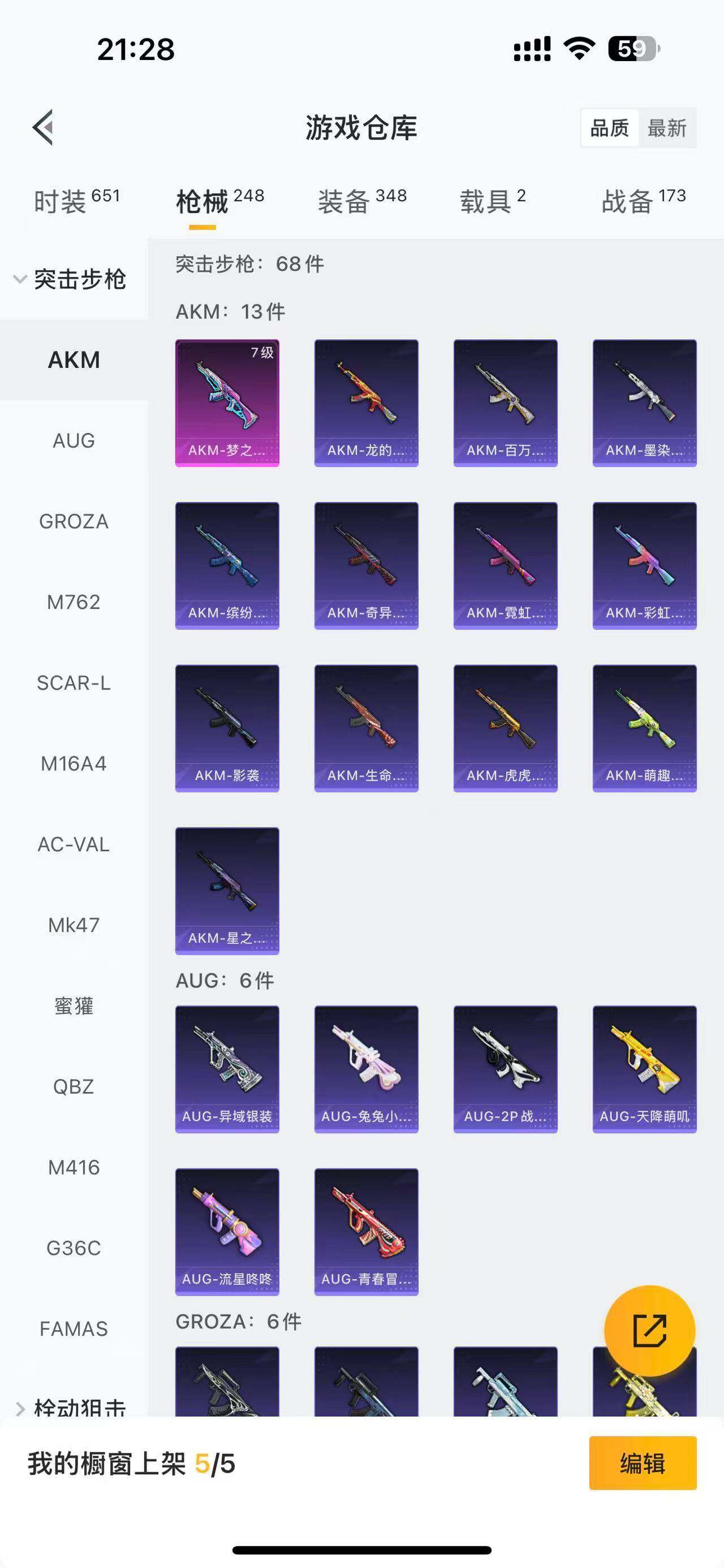Open the AUG-流星咚咚 skin
This screenshot has height=1568, width=724.
(227, 1231)
